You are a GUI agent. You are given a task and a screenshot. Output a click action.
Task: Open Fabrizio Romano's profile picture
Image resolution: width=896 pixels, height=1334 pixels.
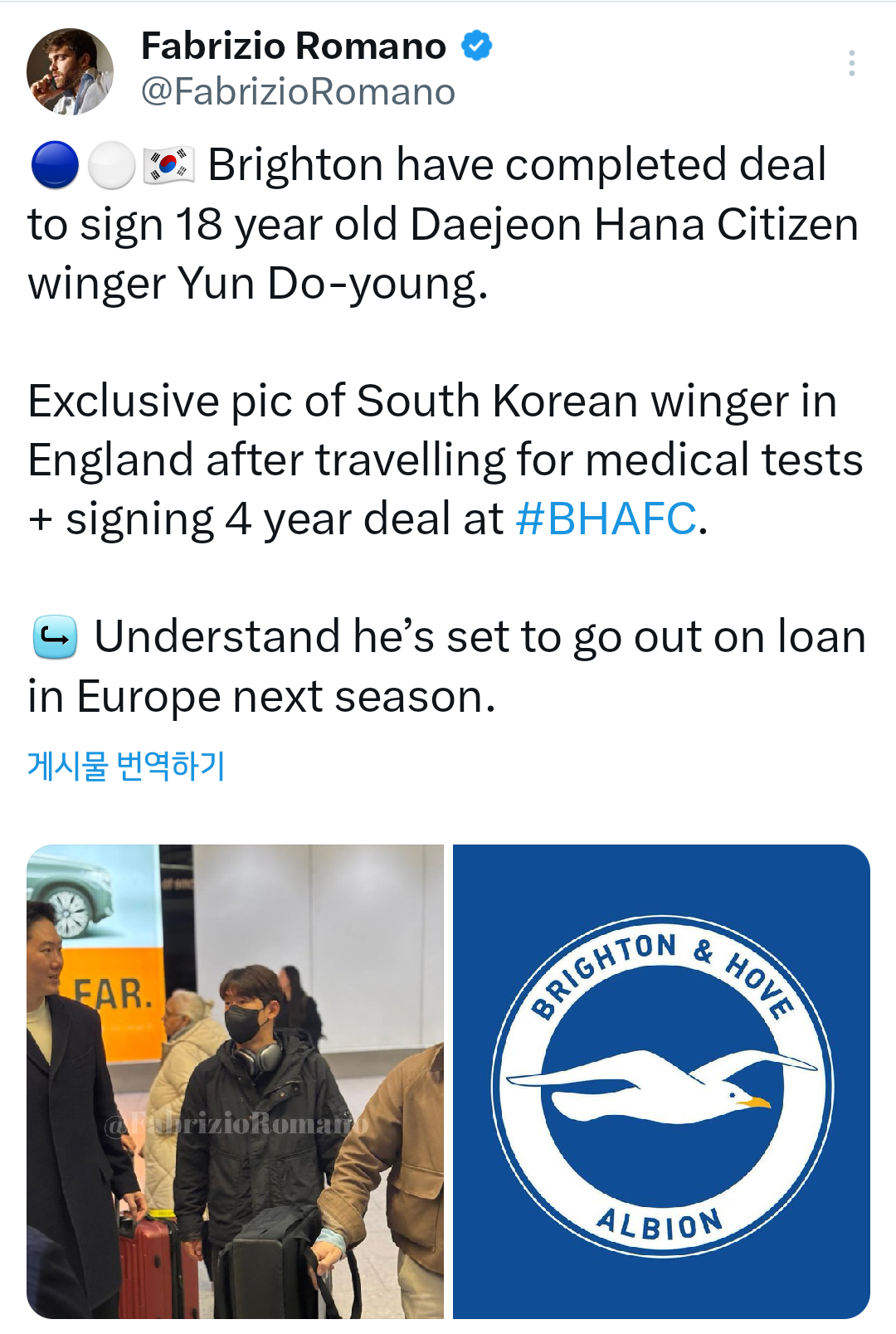click(x=70, y=71)
